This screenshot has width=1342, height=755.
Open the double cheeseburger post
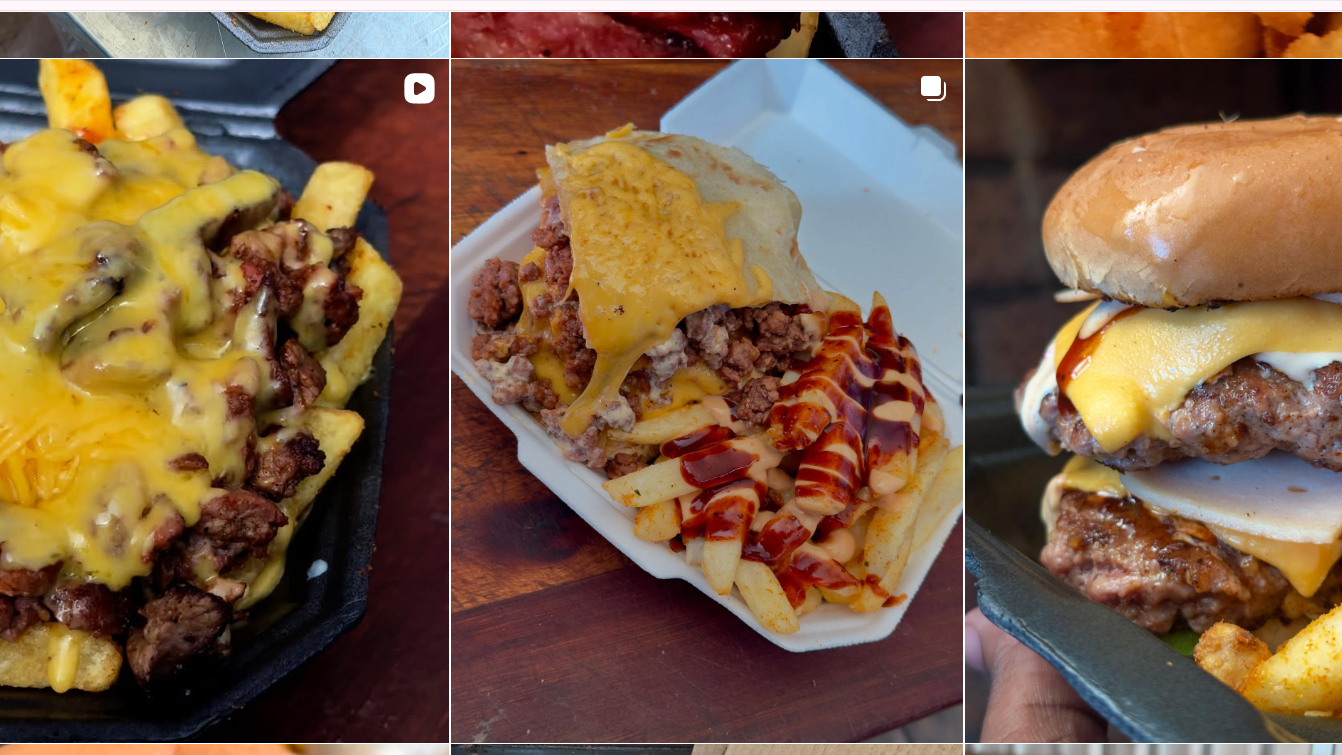click(x=1153, y=400)
